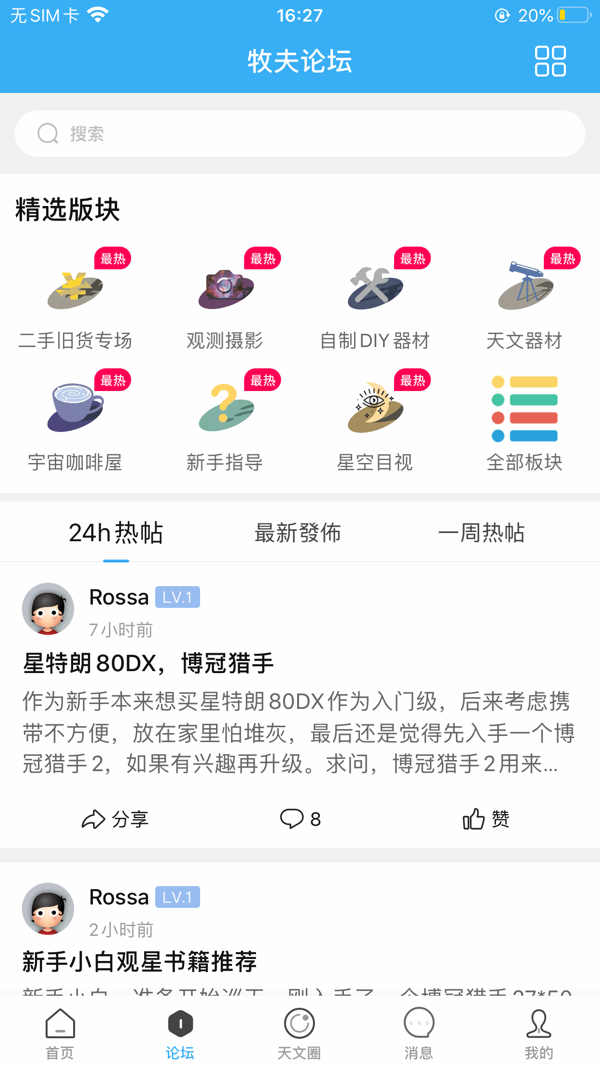The image size is (600, 1067).
Task: Open comments on the 星特朗80DX post
Action: 300,820
